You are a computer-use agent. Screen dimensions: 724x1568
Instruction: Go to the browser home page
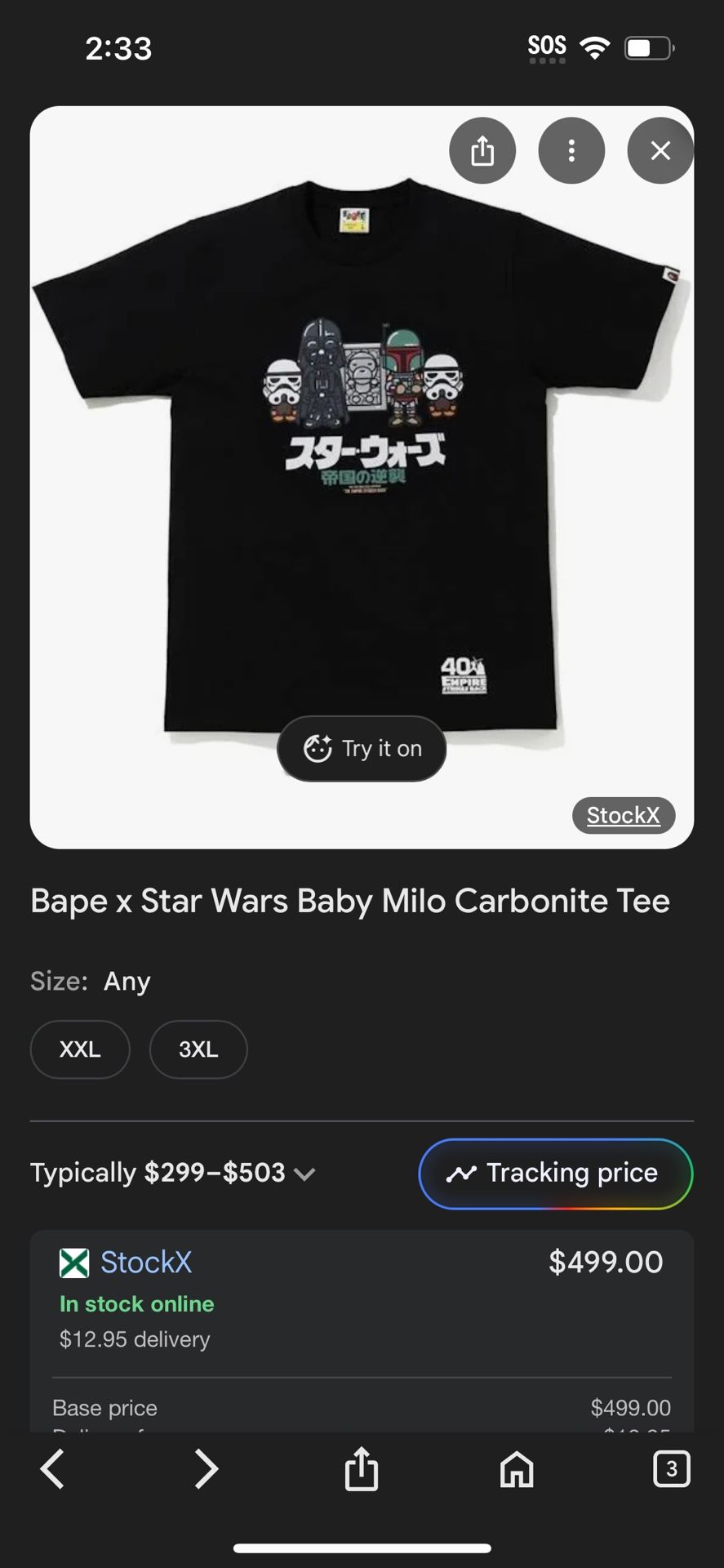(x=517, y=1469)
